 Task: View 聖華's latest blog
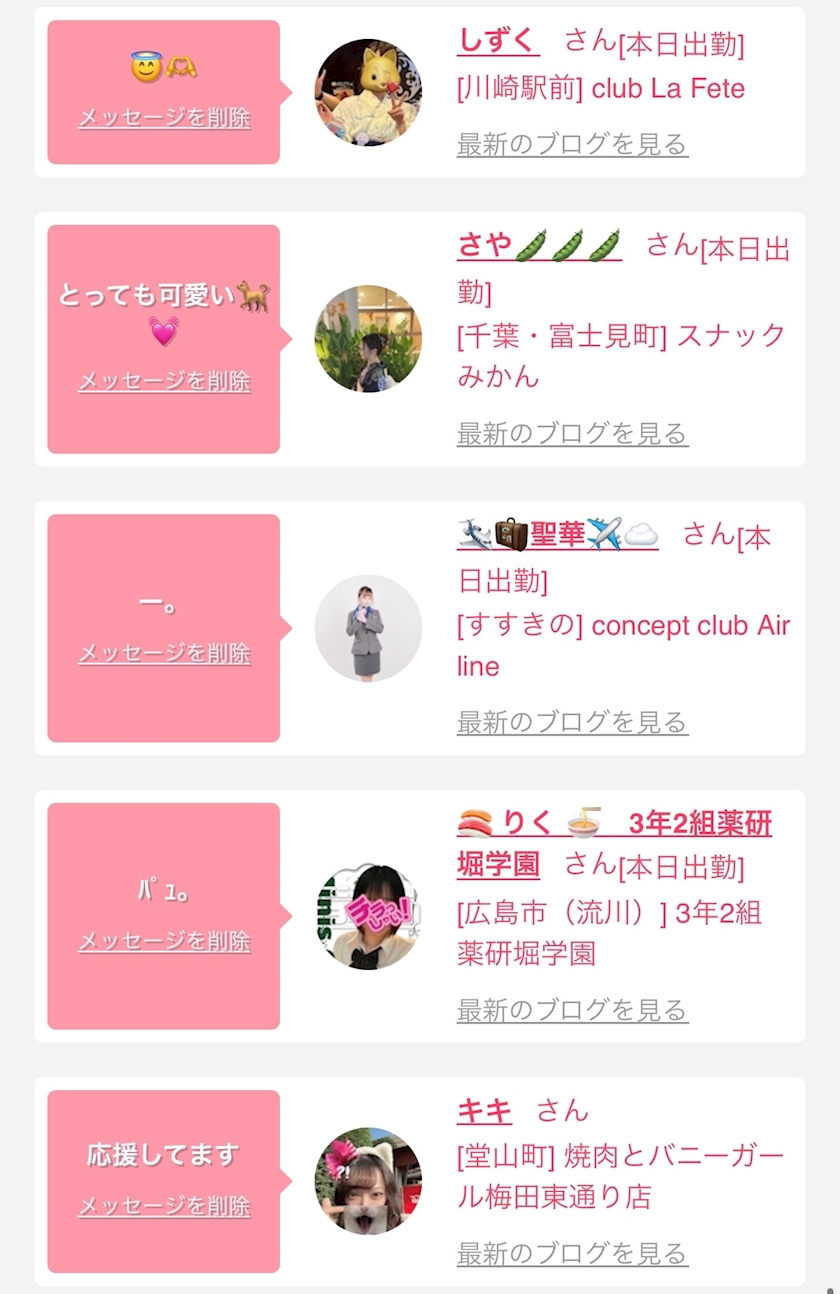tap(572, 721)
